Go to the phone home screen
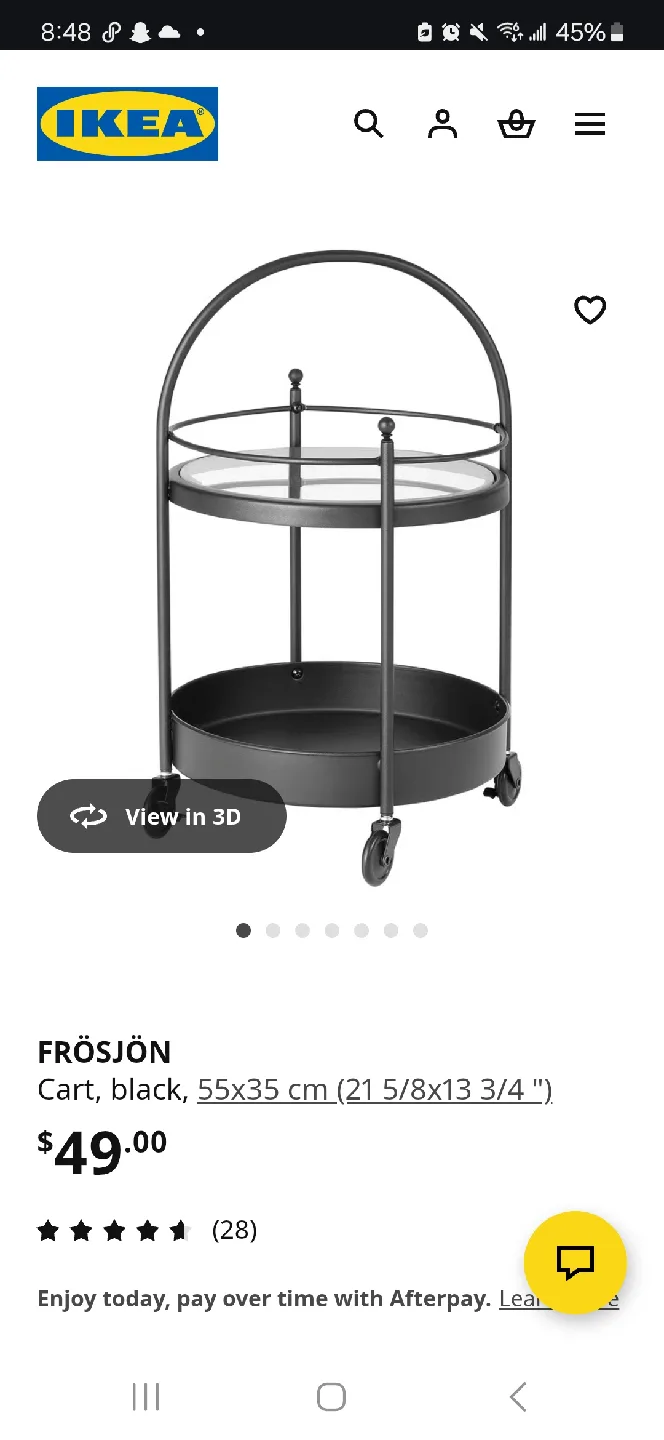The image size is (664, 1440). coord(331,1397)
